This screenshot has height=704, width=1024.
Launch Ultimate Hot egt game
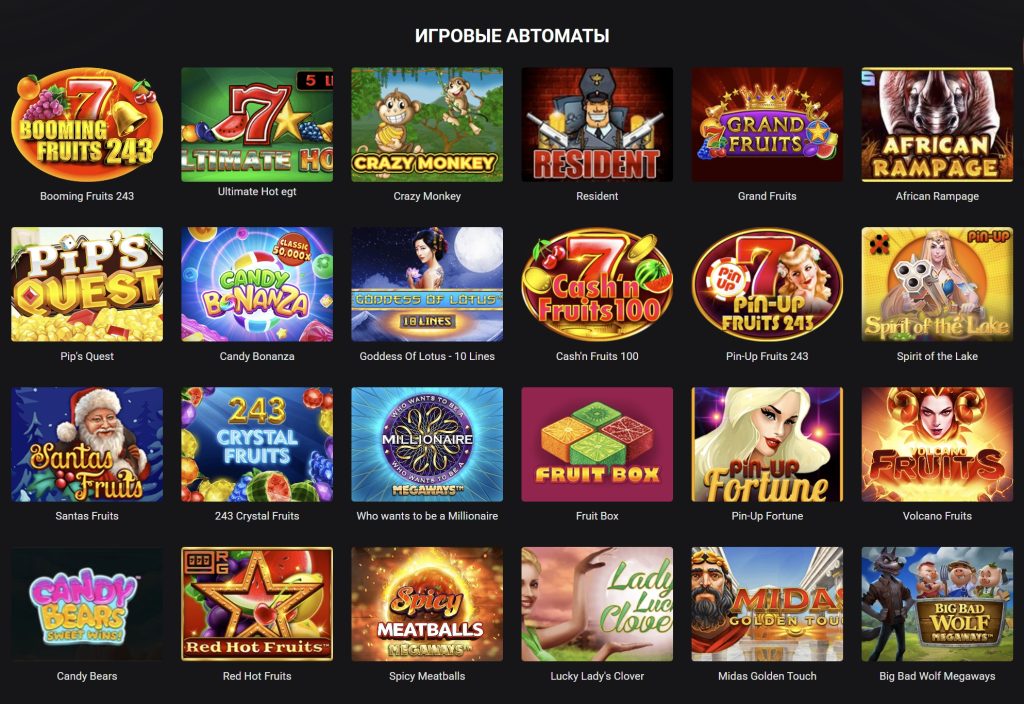point(257,125)
